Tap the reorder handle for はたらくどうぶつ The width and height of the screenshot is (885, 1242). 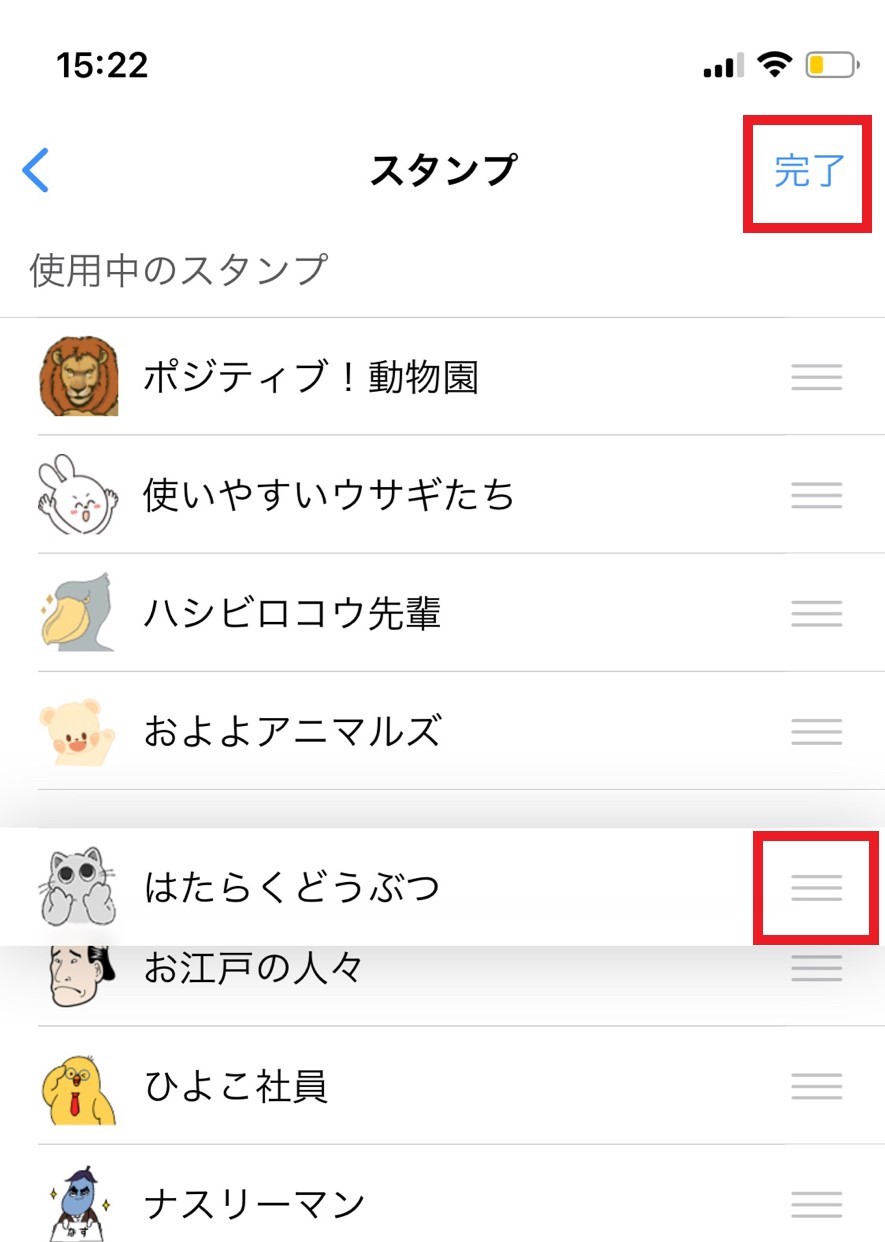point(816,887)
